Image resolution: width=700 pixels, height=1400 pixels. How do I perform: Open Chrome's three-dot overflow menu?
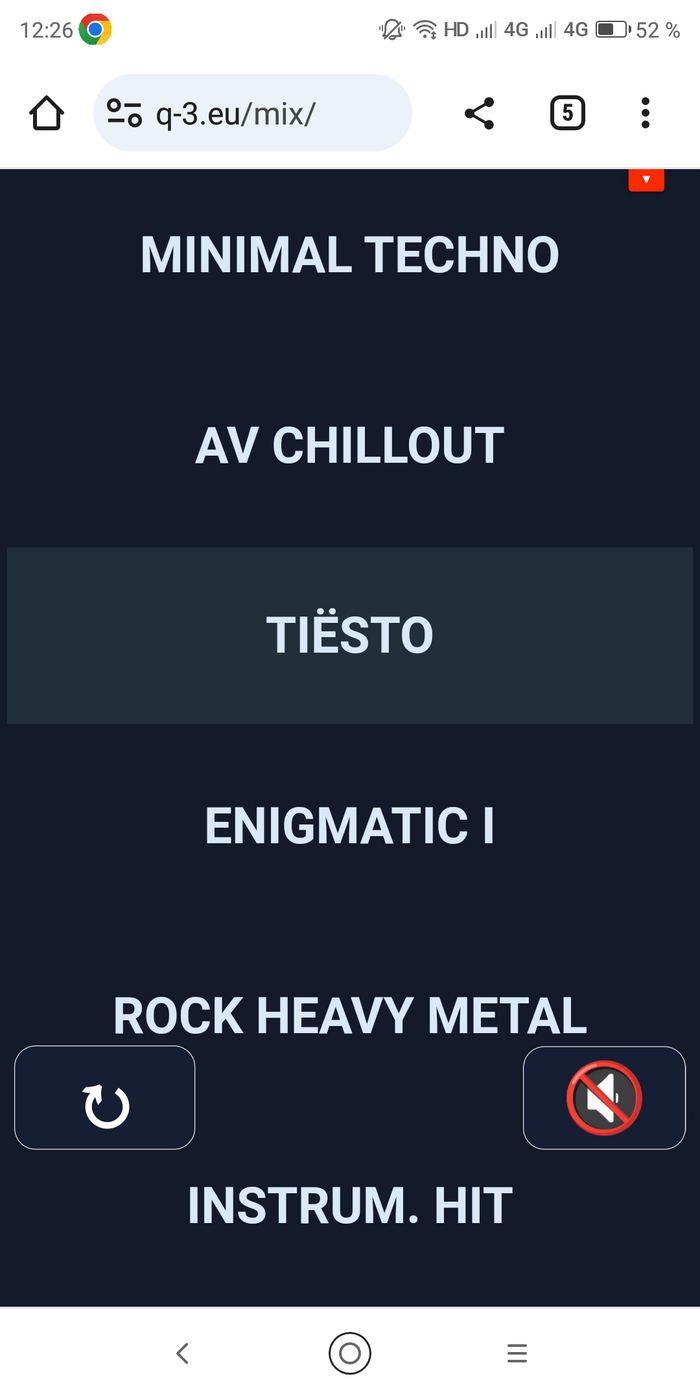(x=645, y=113)
